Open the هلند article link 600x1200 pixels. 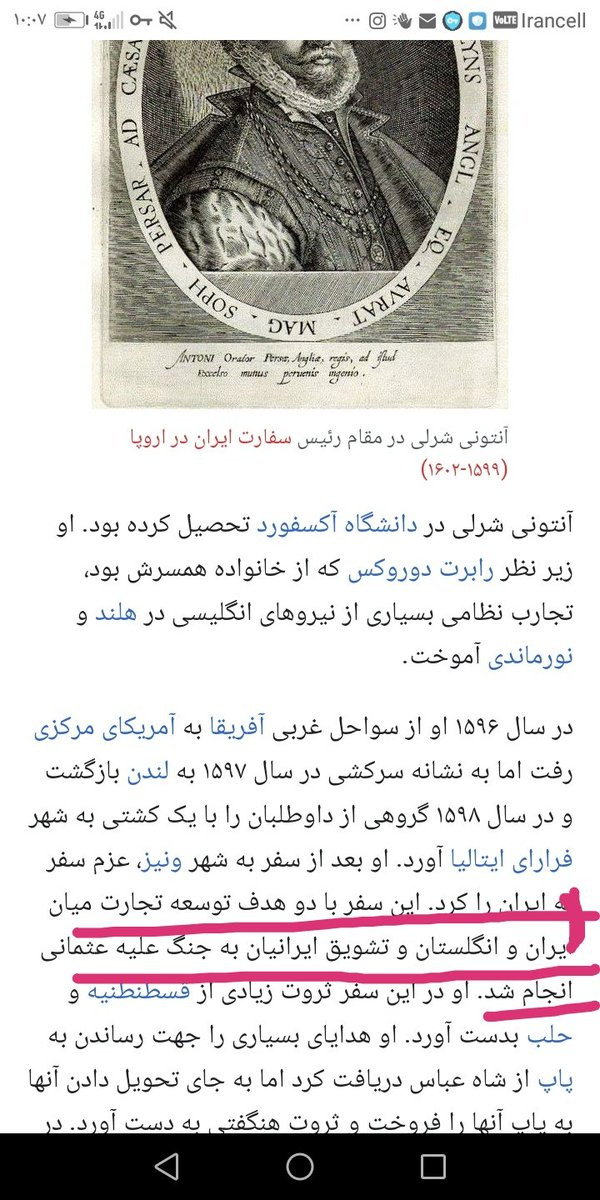click(117, 619)
